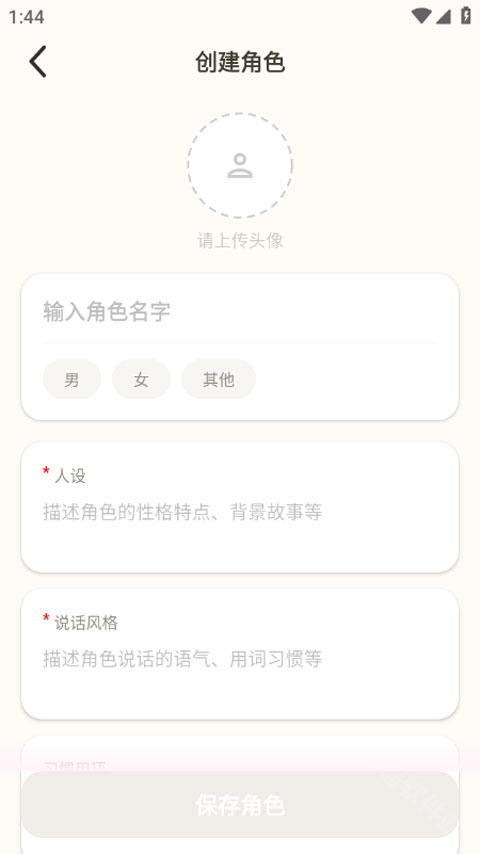Tap the 输入角色名字 name field

pyautogui.click(x=240, y=312)
